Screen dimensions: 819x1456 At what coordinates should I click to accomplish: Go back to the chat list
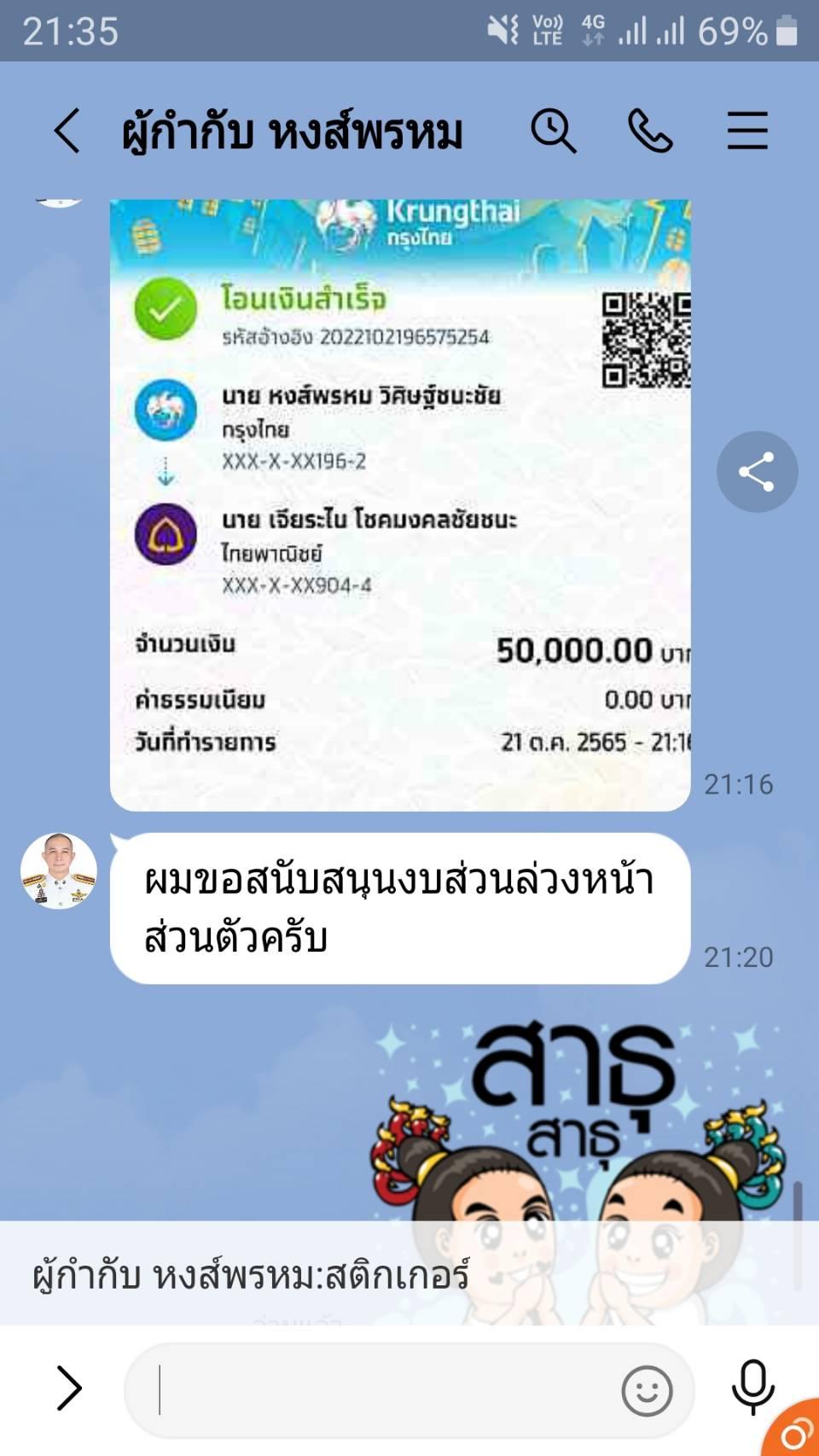point(67,131)
